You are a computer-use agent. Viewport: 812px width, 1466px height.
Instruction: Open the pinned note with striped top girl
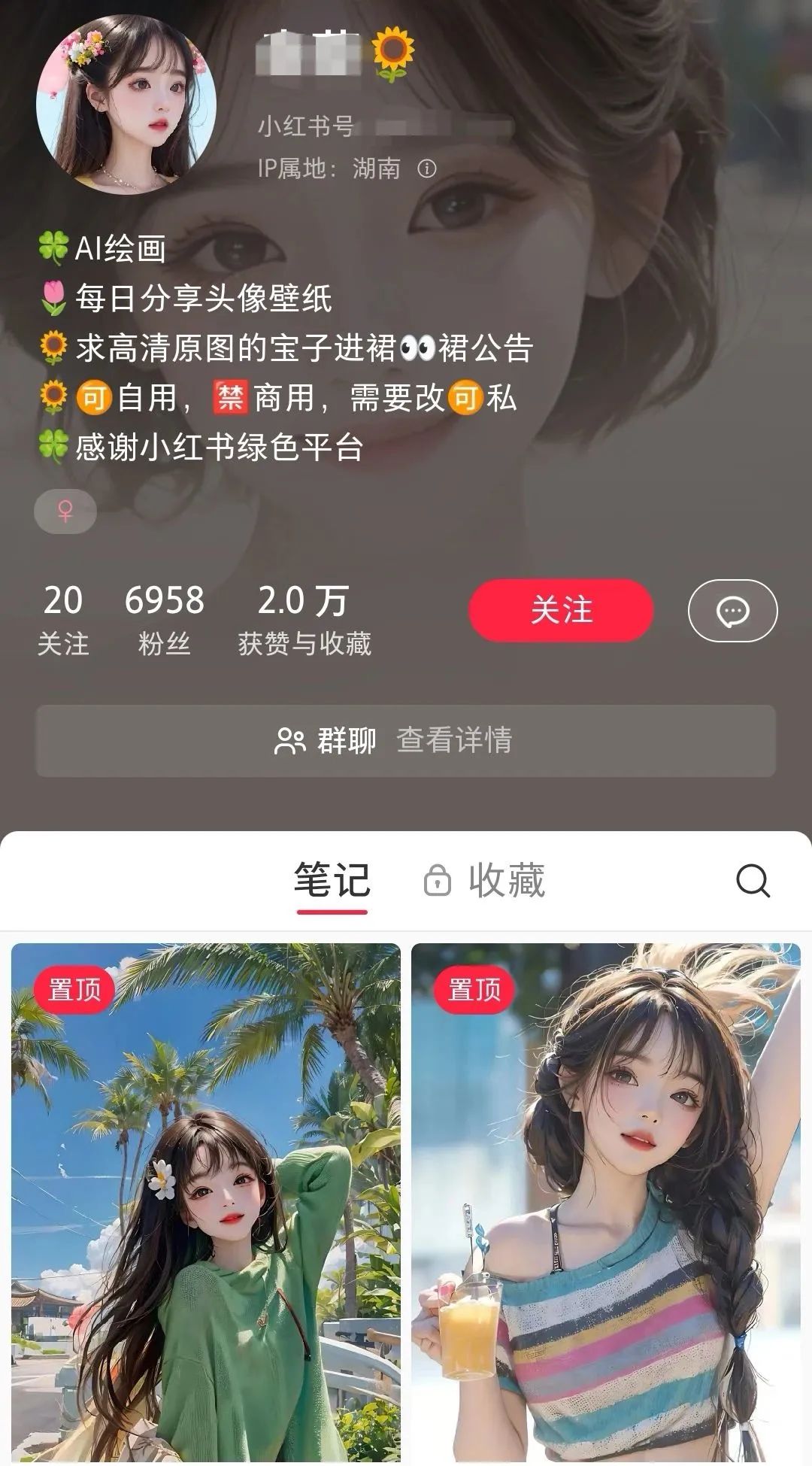(x=606, y=1203)
